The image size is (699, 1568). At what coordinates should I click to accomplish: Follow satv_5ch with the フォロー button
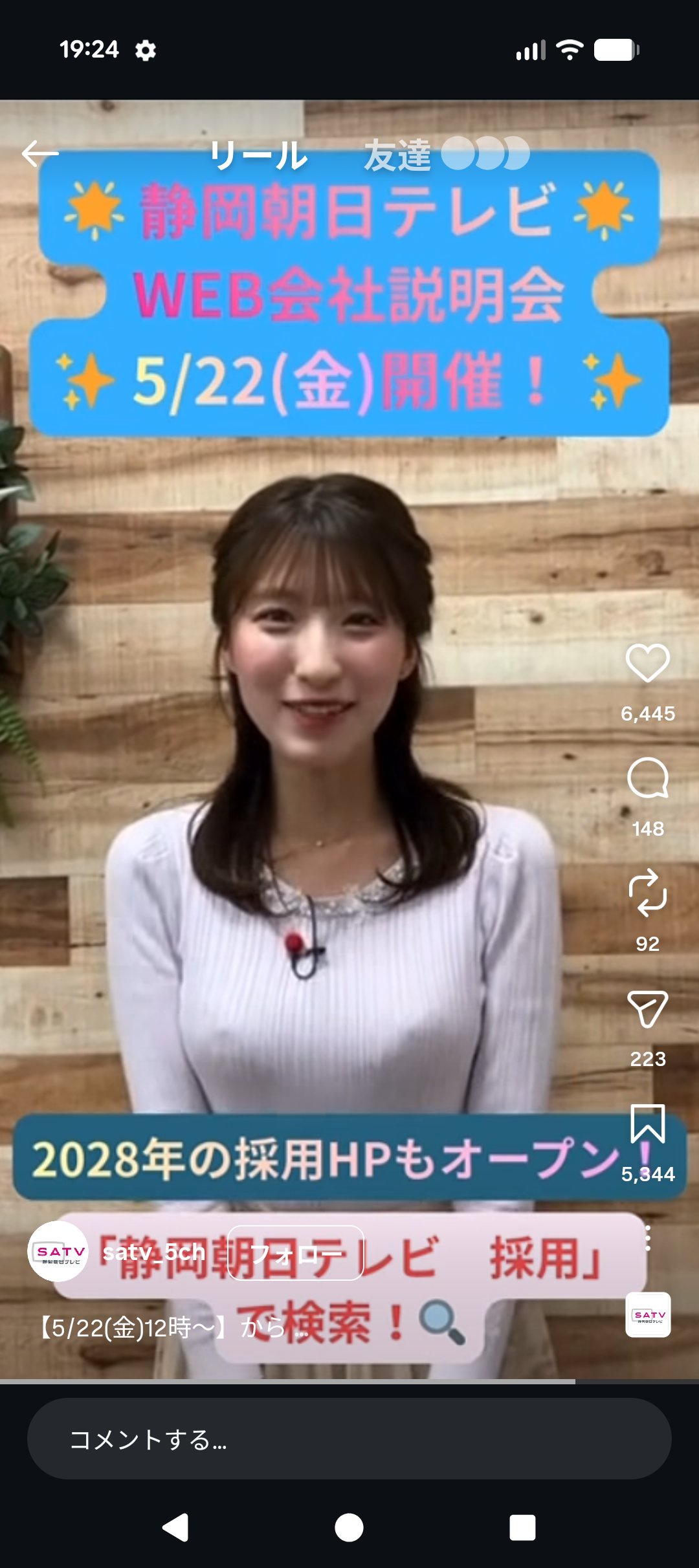(296, 1253)
